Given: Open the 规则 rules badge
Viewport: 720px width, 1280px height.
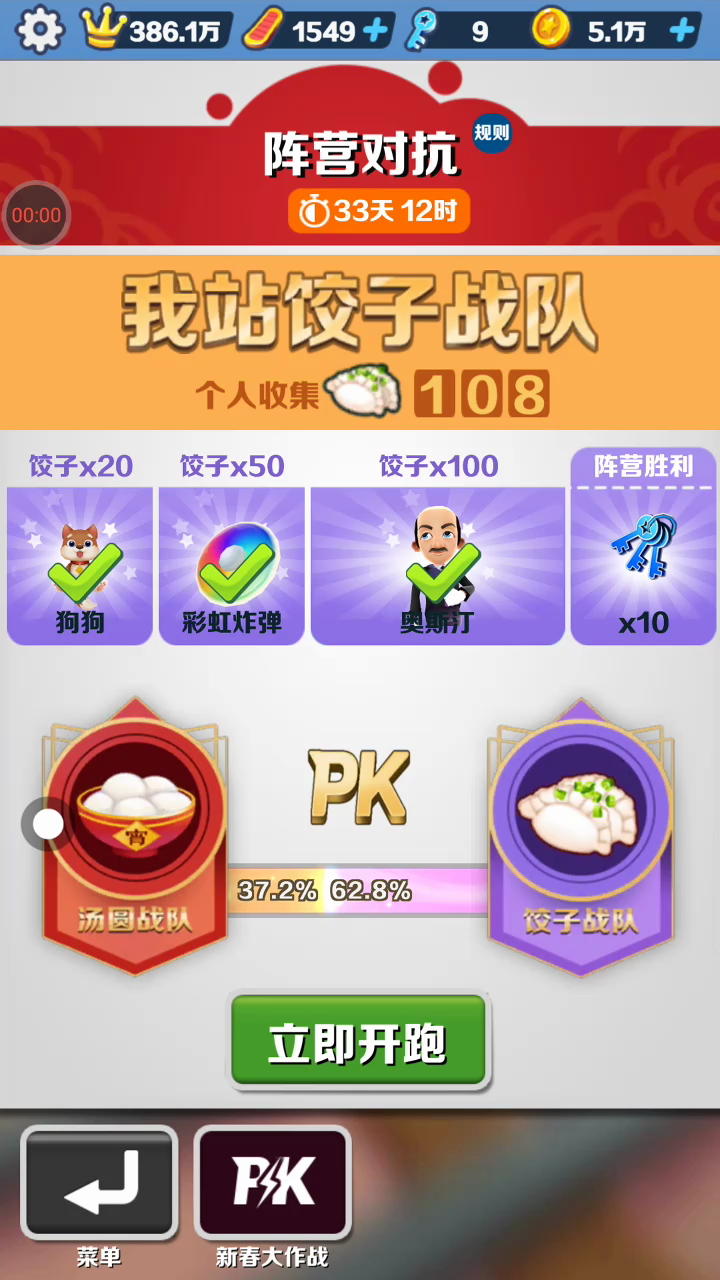Looking at the screenshot, I should click(x=492, y=133).
